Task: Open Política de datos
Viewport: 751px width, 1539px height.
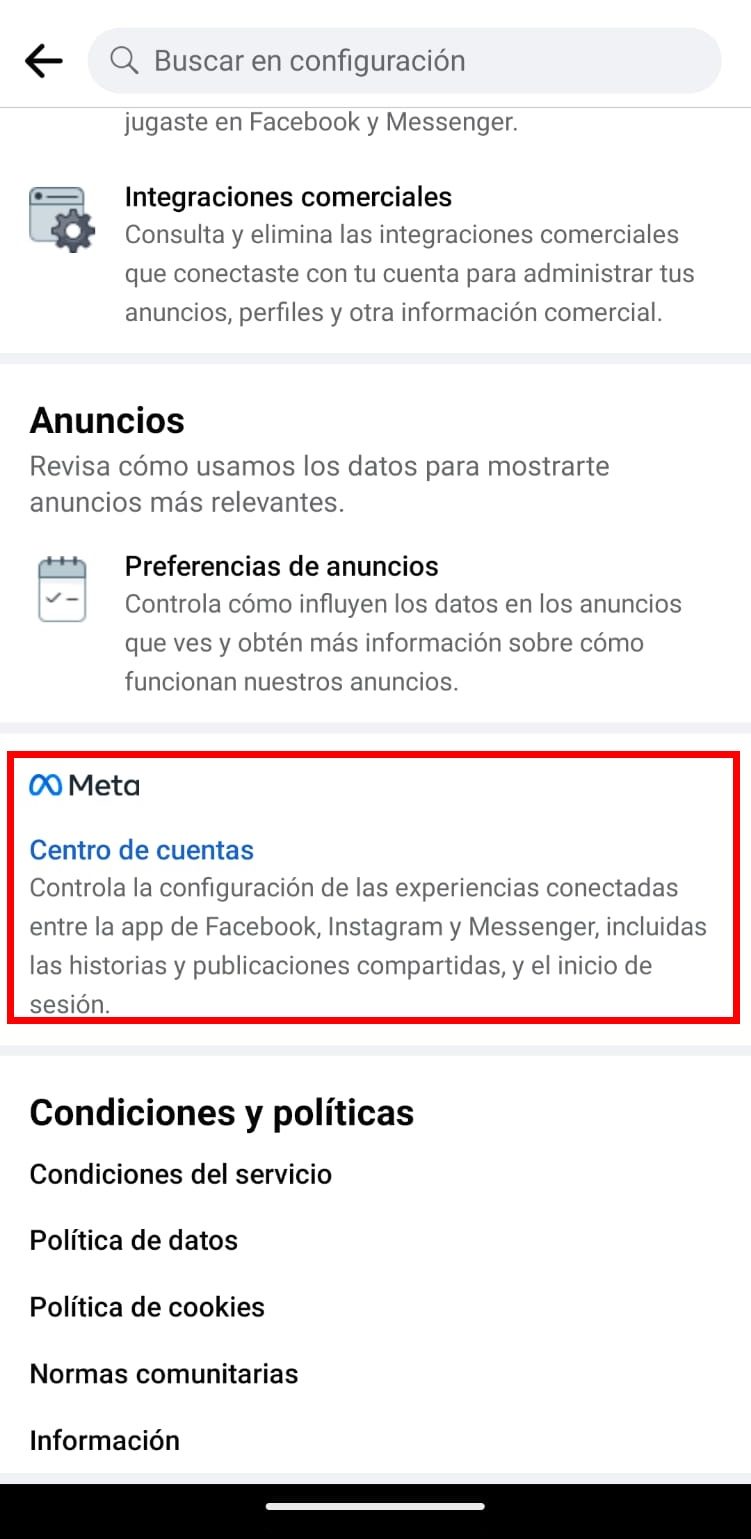Action: pos(134,1241)
